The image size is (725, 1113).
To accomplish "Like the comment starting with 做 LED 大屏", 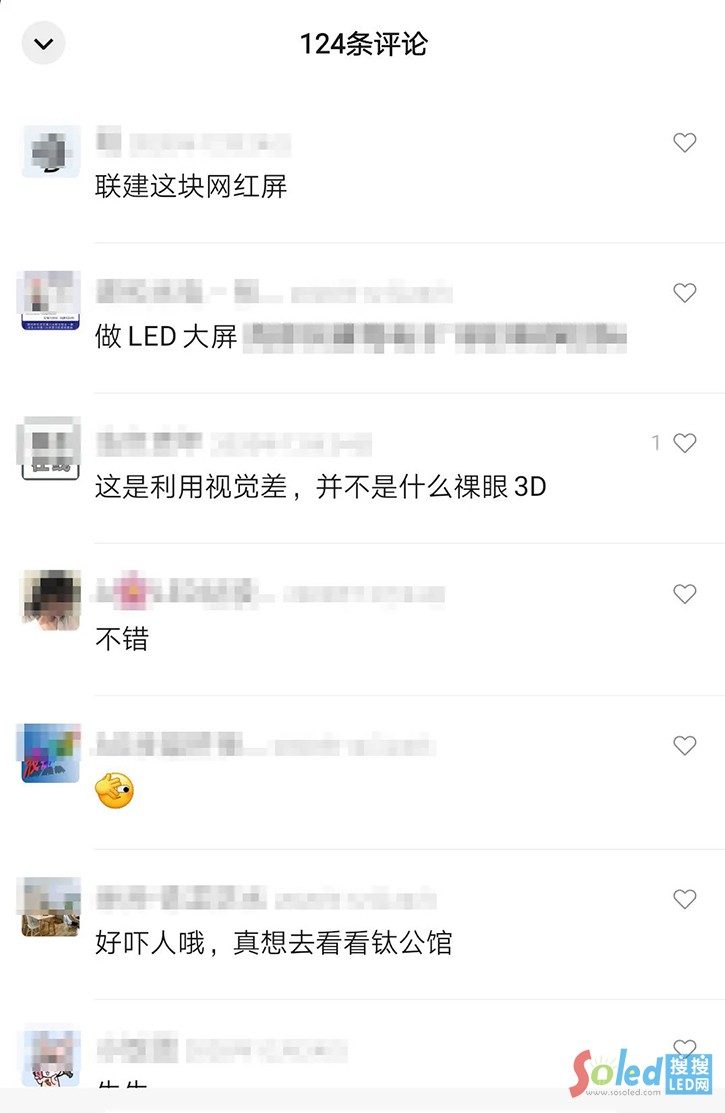I will coord(684,293).
